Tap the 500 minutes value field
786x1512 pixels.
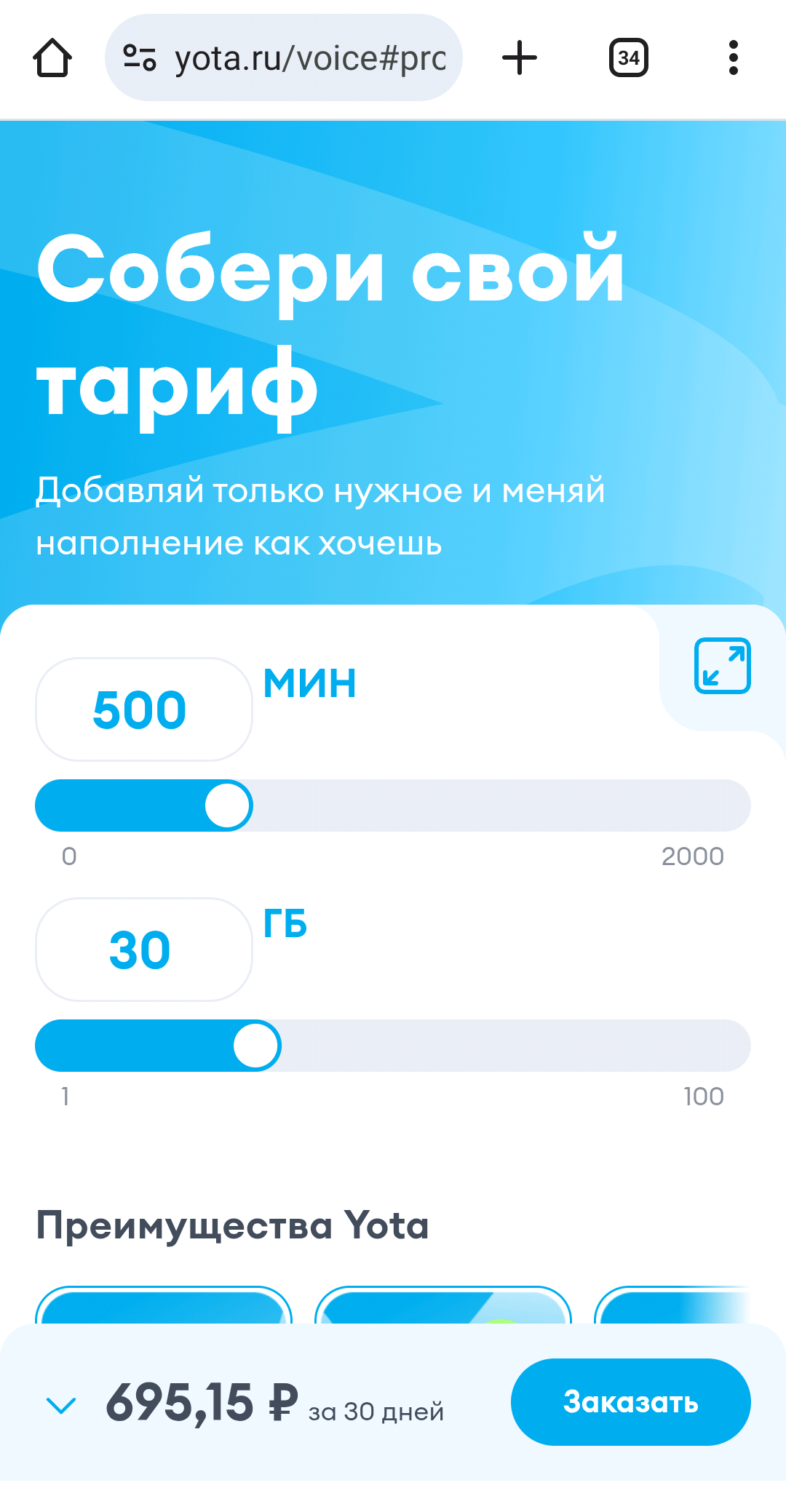(x=143, y=709)
